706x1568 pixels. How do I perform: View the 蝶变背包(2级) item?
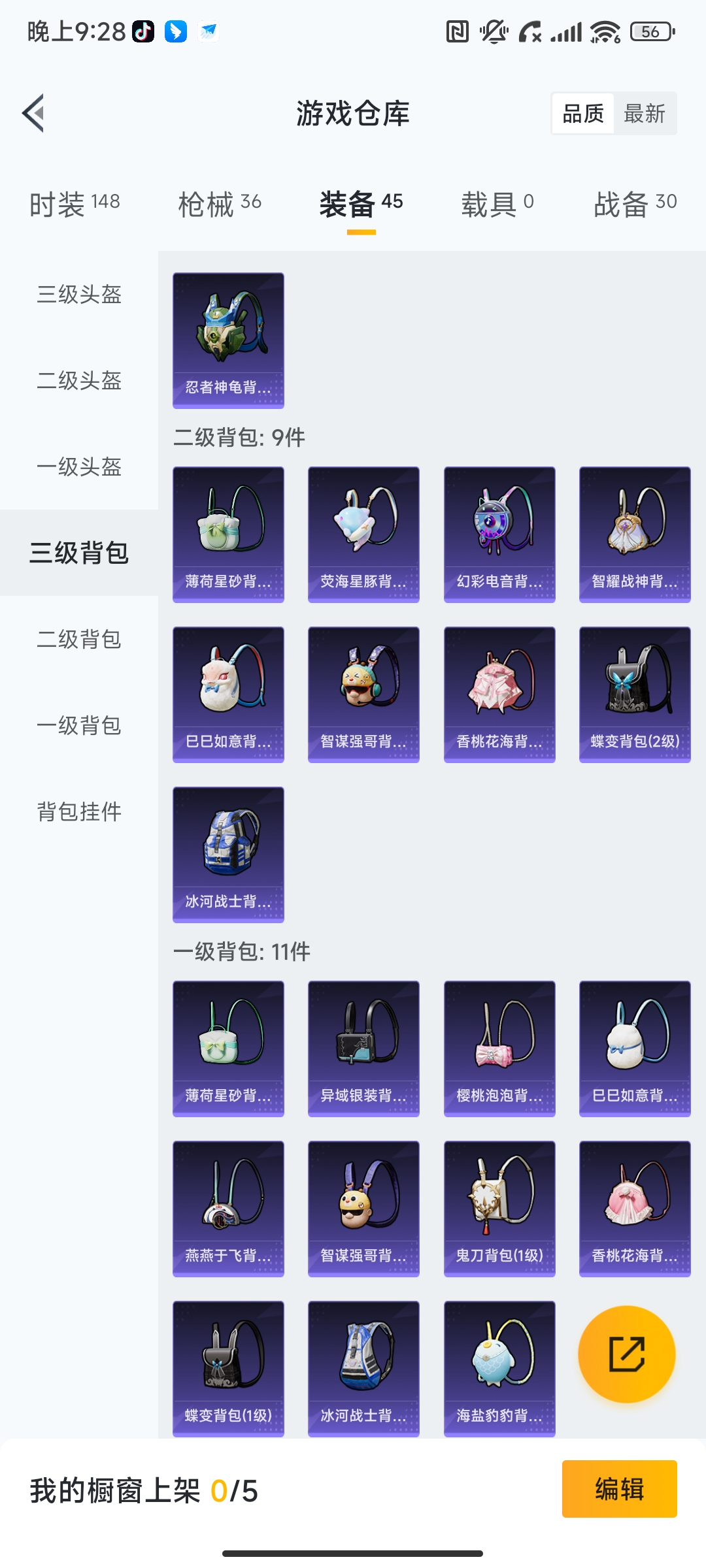point(635,694)
